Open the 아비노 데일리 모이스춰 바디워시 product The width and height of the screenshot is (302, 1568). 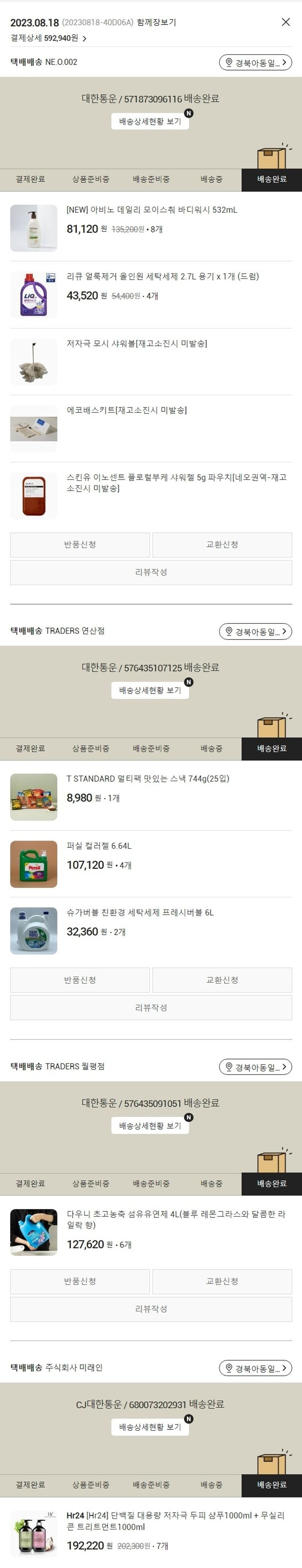pyautogui.click(x=152, y=210)
